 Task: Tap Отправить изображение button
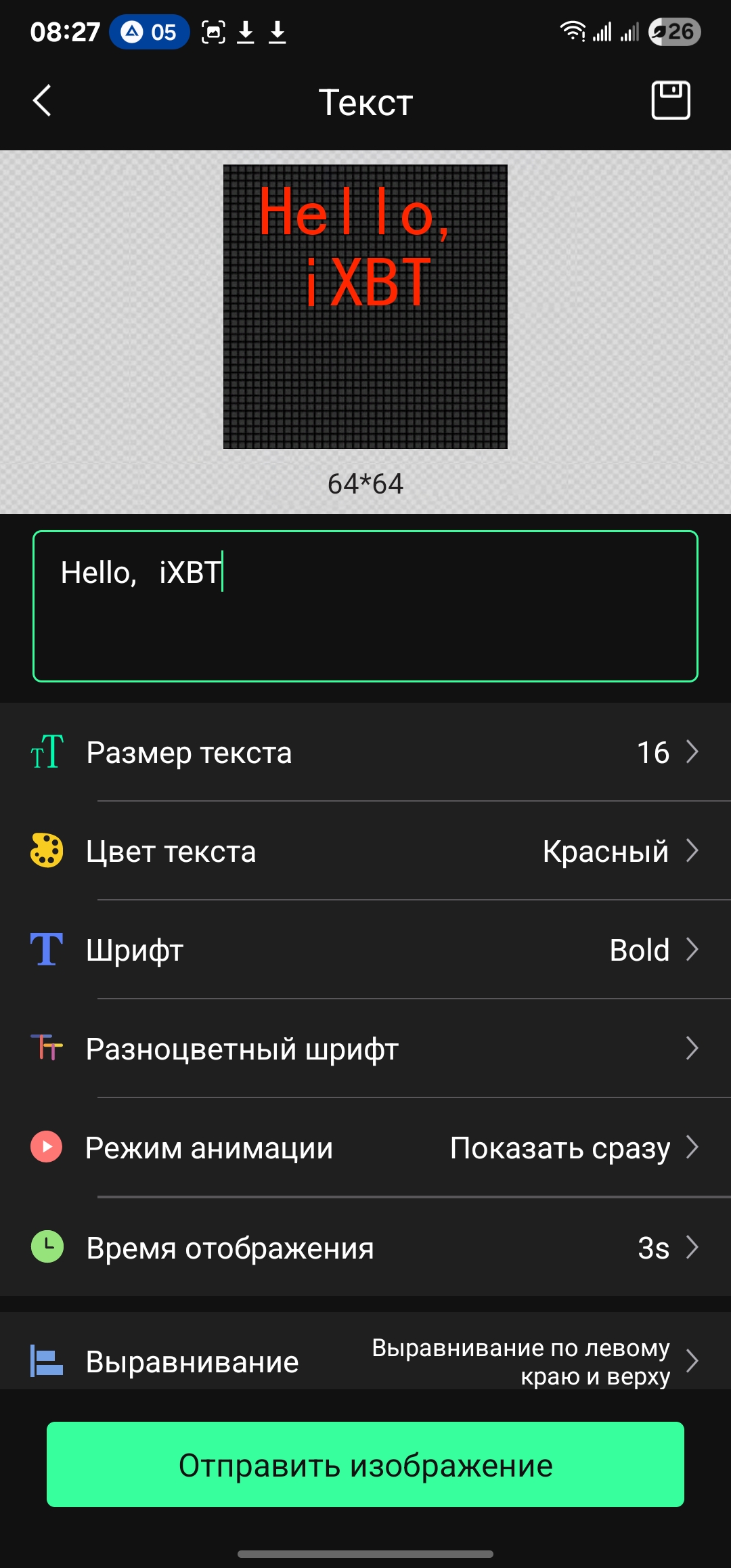coord(365,1464)
